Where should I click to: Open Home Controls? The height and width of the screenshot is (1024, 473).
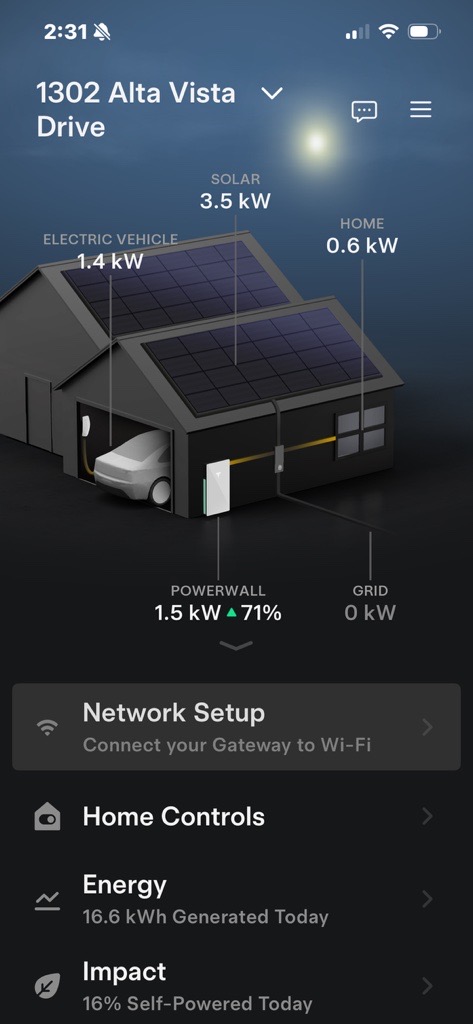[x=236, y=817]
